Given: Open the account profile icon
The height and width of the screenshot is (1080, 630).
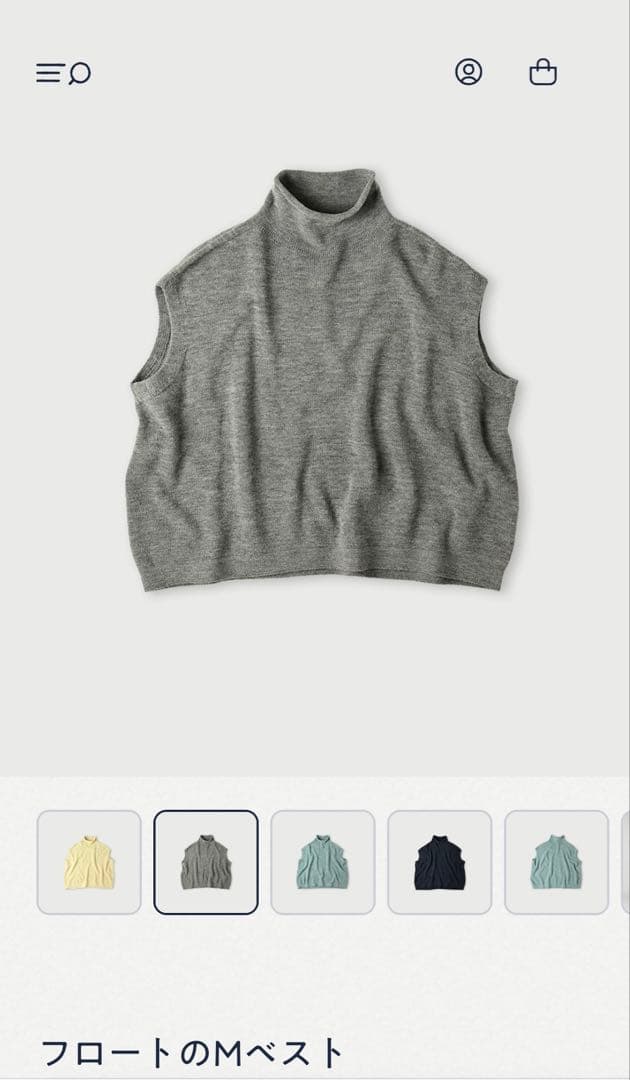Looking at the screenshot, I should 468,72.
